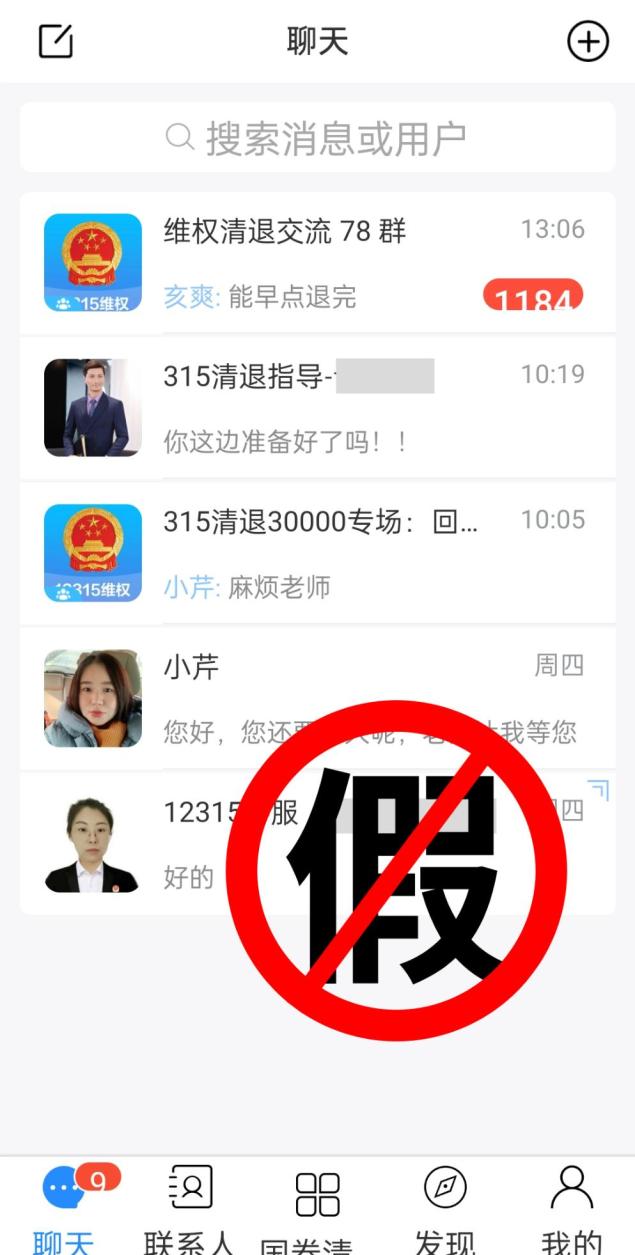Open the 维权清退交流 78 群 group chat

click(317, 263)
